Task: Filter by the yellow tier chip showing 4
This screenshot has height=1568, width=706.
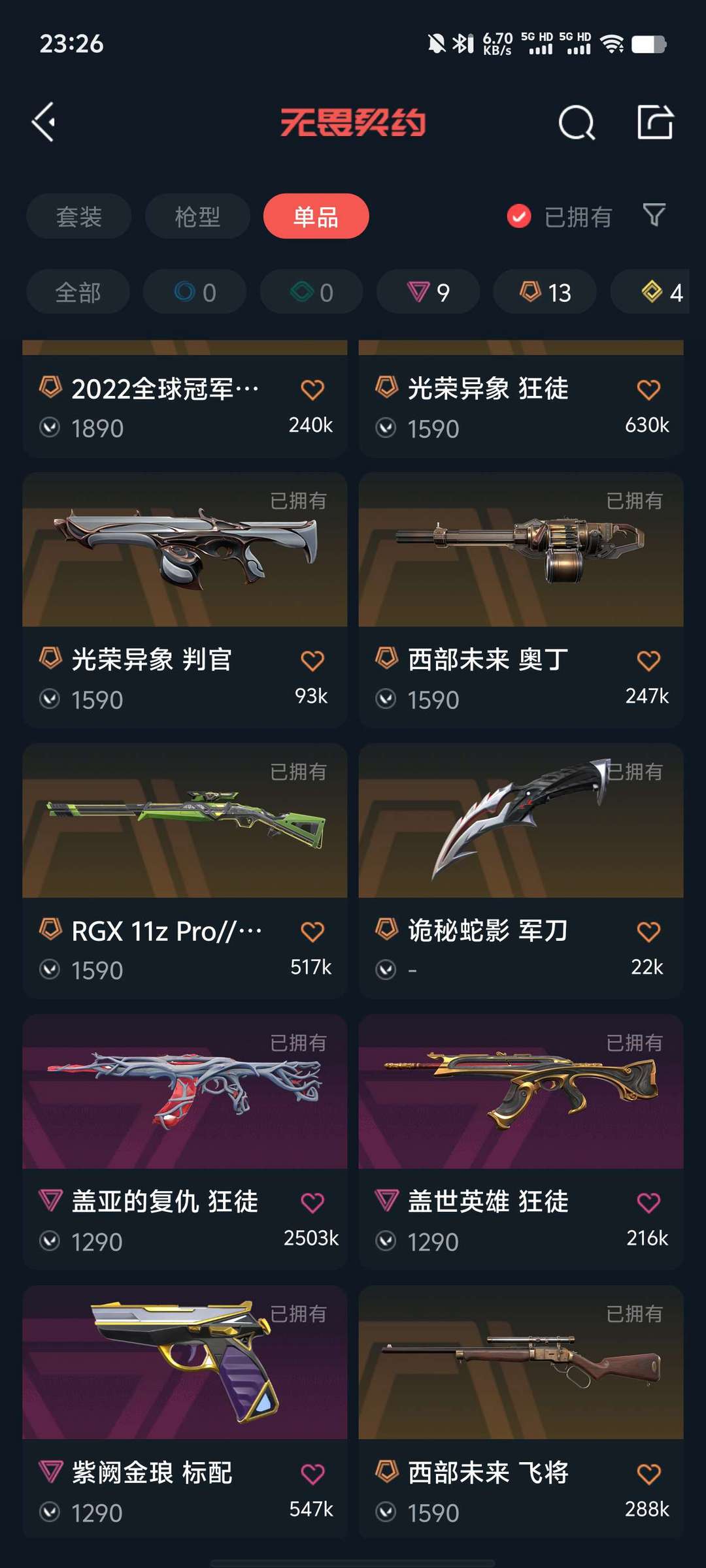Action: pos(650,292)
